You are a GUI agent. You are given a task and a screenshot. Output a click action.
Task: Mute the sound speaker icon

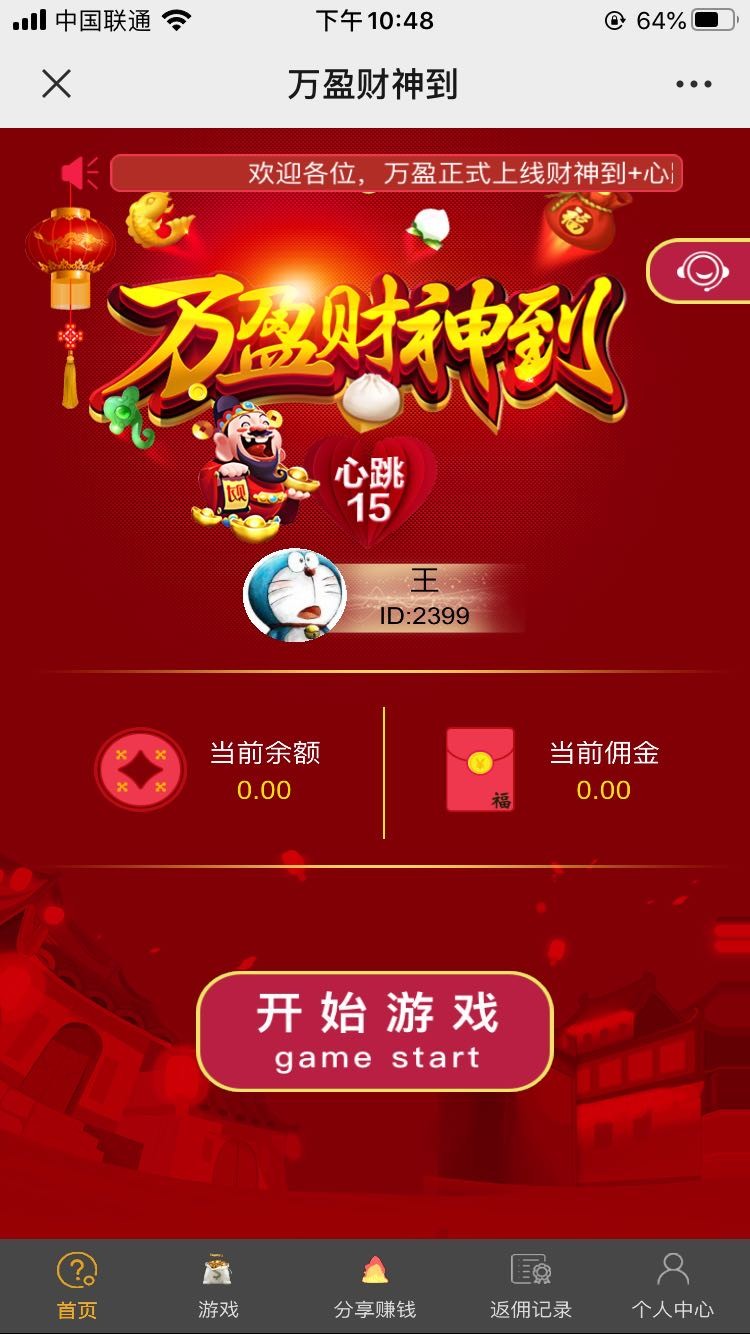(x=80, y=173)
